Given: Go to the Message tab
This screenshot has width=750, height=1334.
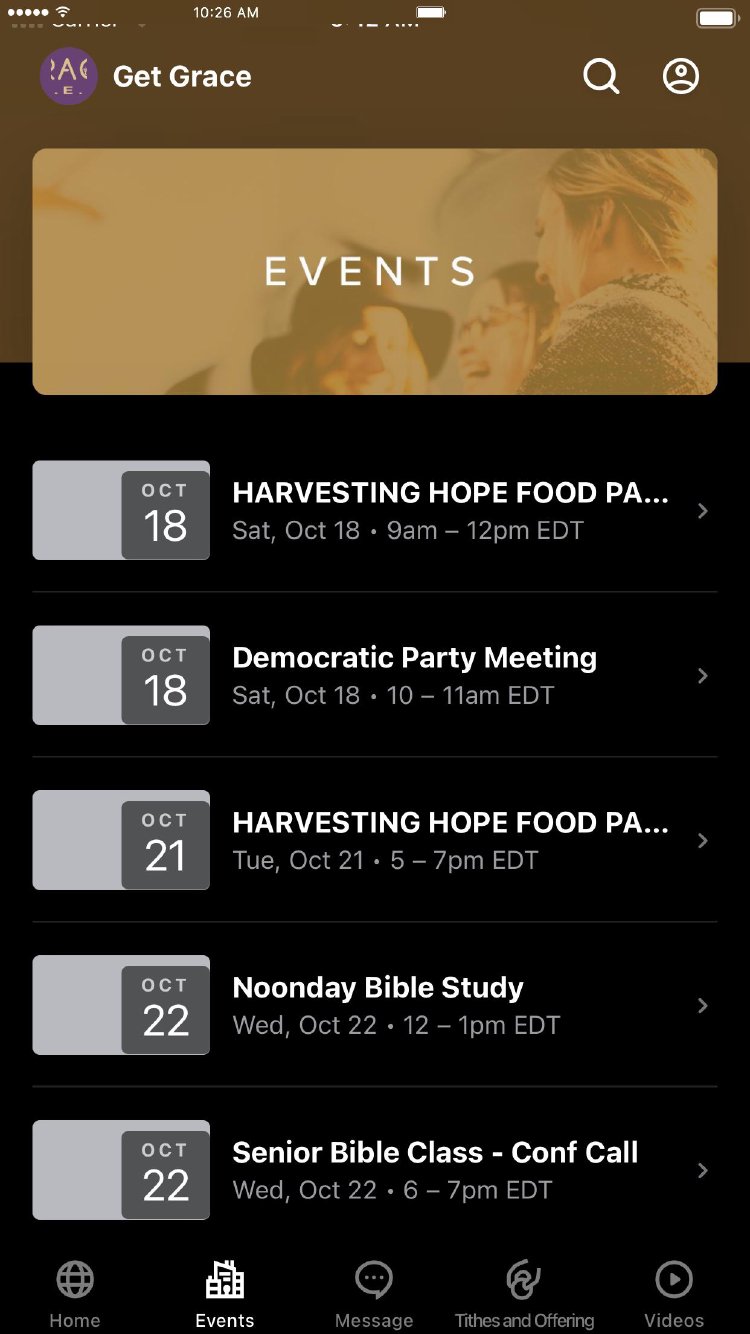Looking at the screenshot, I should (x=374, y=1294).
